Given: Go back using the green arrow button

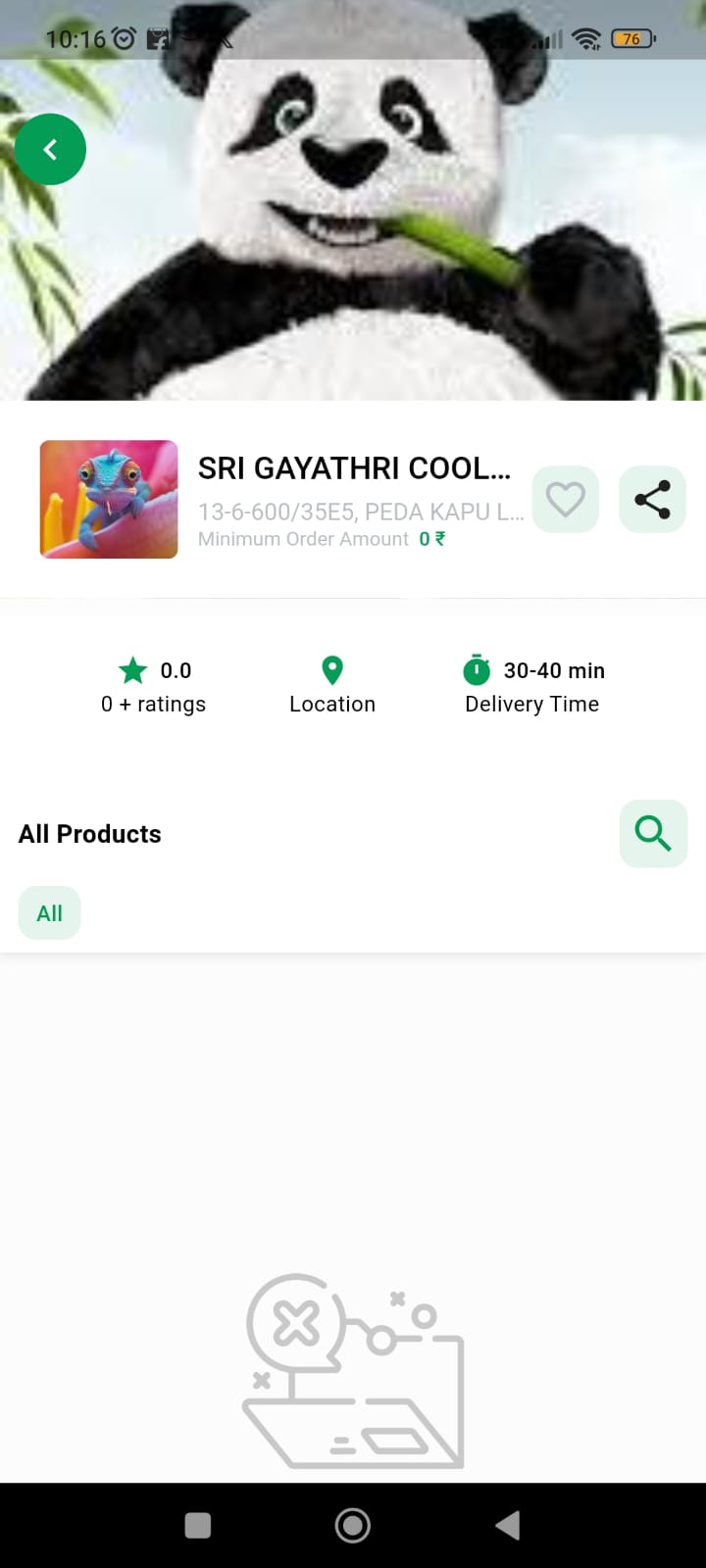Looking at the screenshot, I should [x=50, y=149].
